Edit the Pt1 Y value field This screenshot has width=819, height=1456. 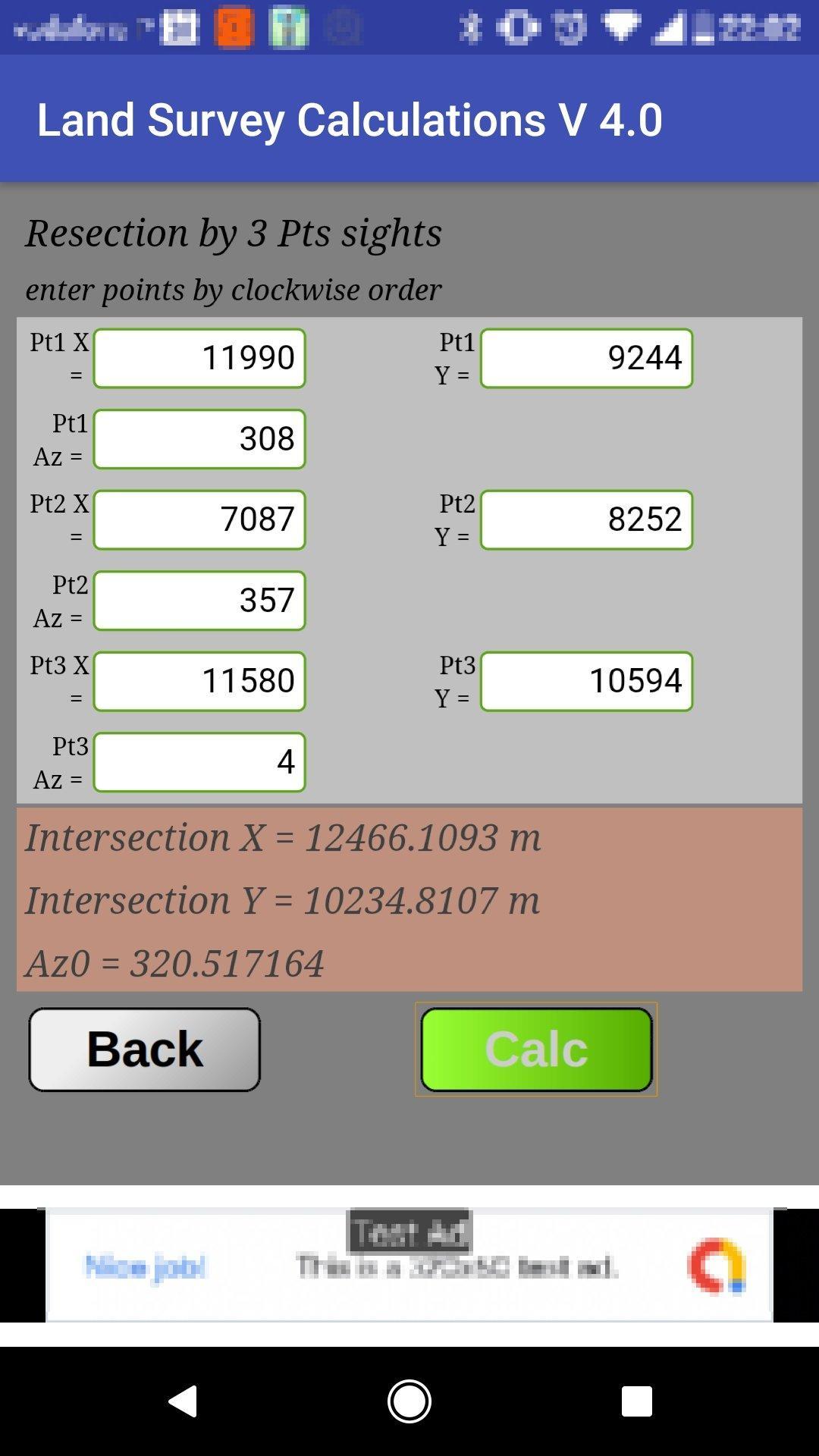[586, 358]
